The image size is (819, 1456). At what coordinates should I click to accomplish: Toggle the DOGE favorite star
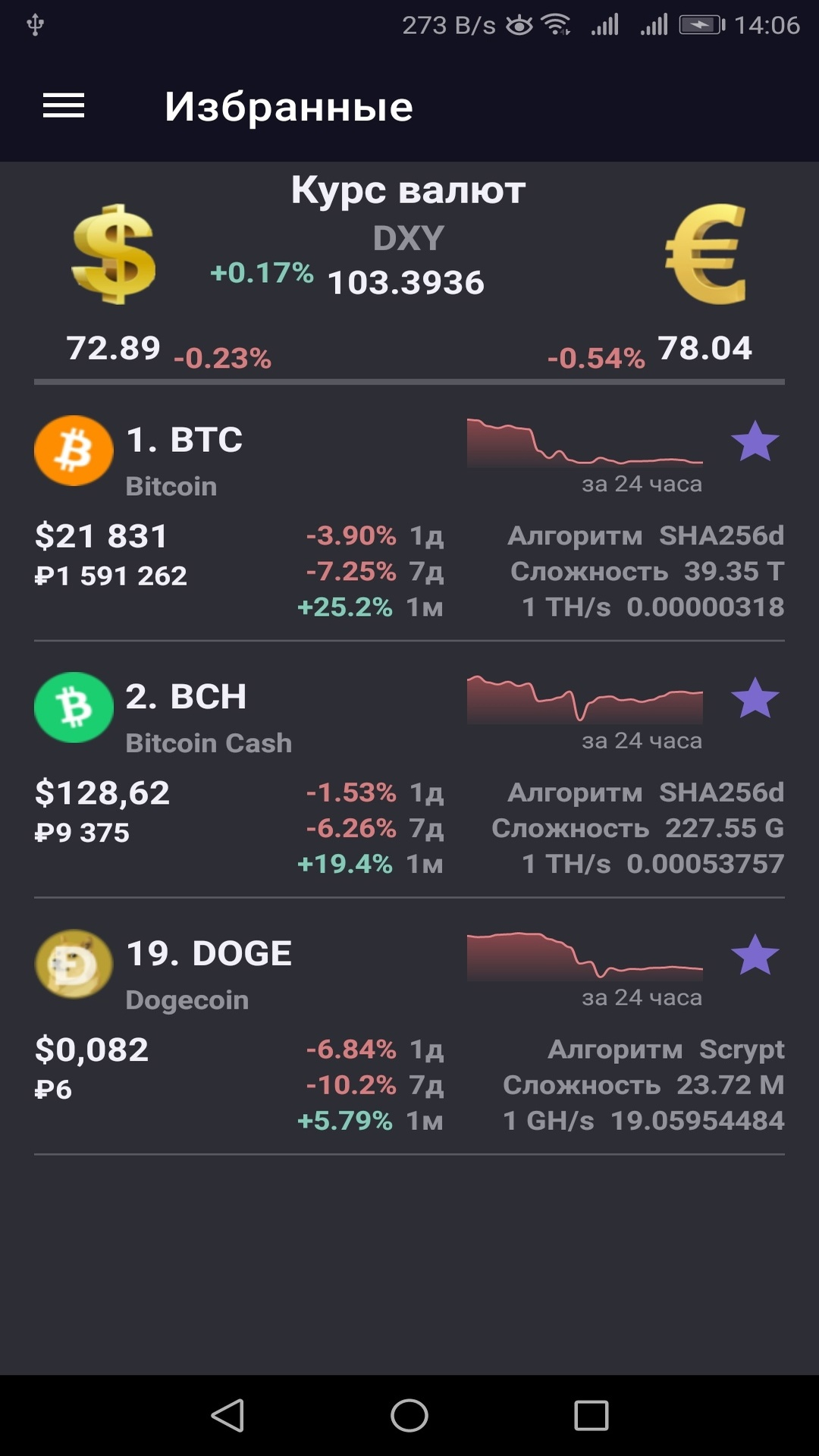[755, 955]
